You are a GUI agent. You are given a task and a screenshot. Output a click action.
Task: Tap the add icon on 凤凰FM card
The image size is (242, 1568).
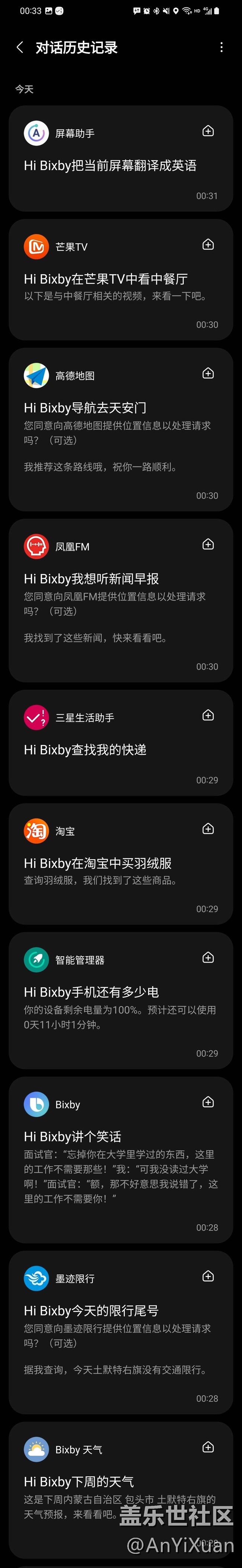pyautogui.click(x=208, y=545)
